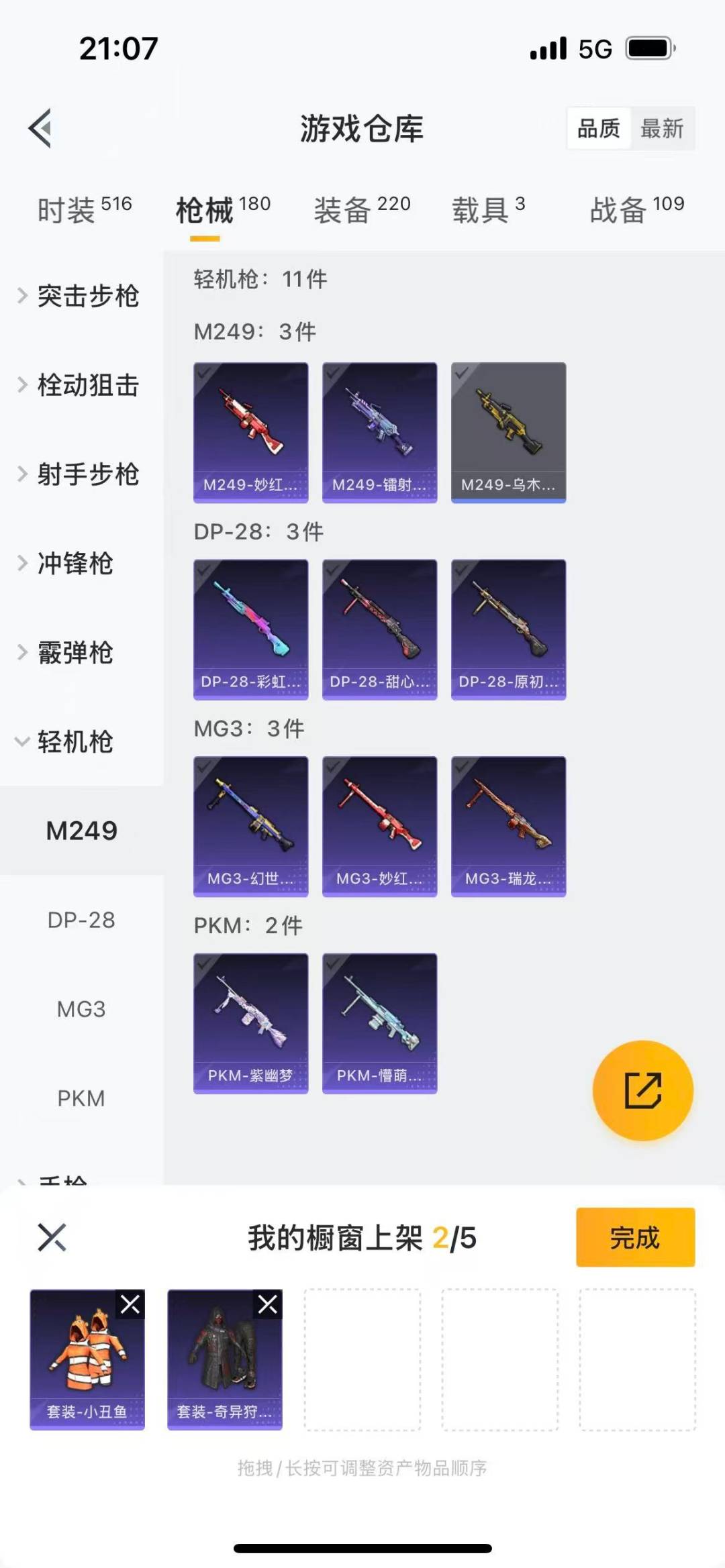Image resolution: width=725 pixels, height=1568 pixels.
Task: Remove 套装-小丑鱼 from the showcase
Action: [x=130, y=1304]
